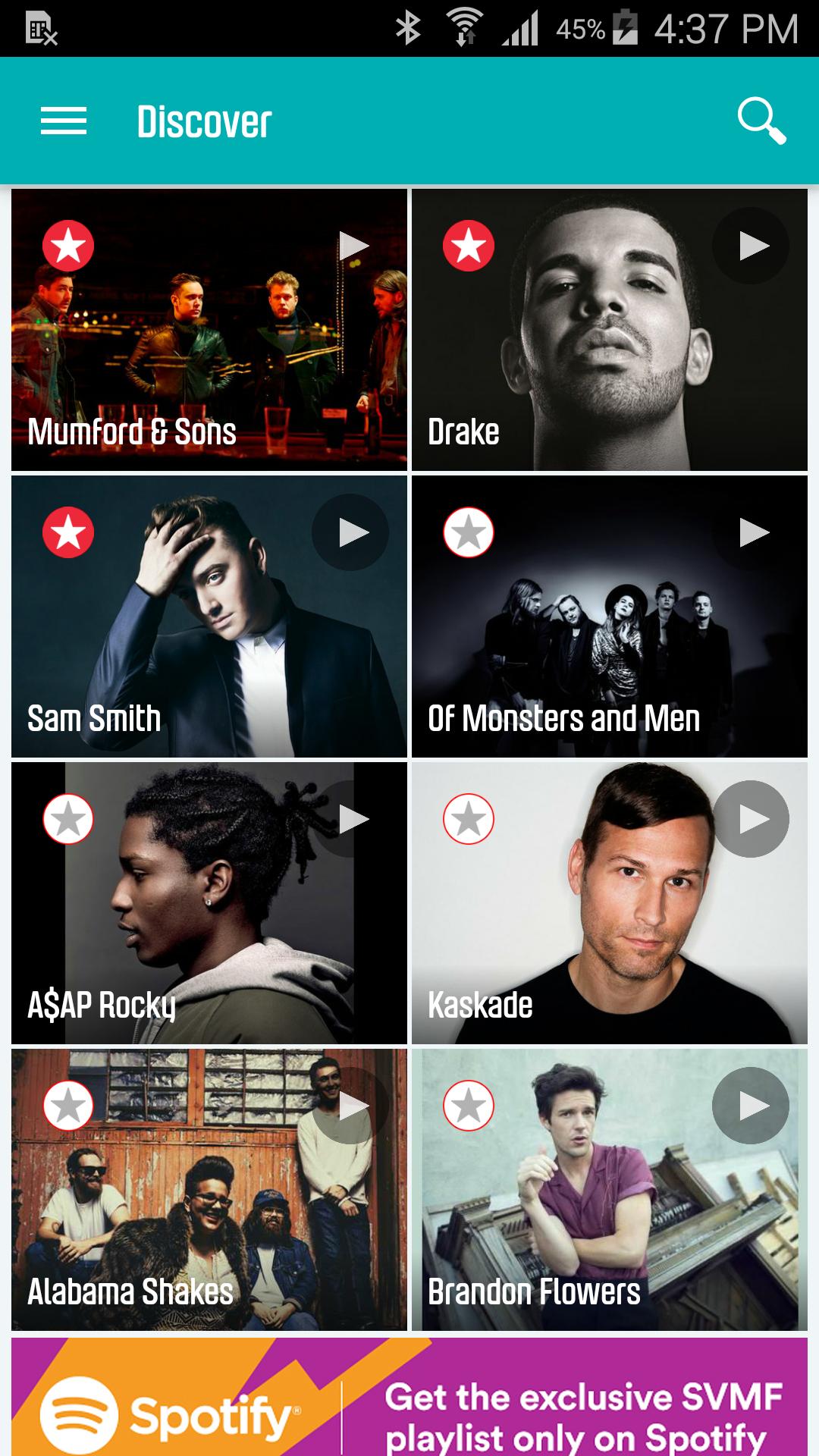819x1456 pixels.
Task: Play Kaskade preview
Action: (751, 819)
